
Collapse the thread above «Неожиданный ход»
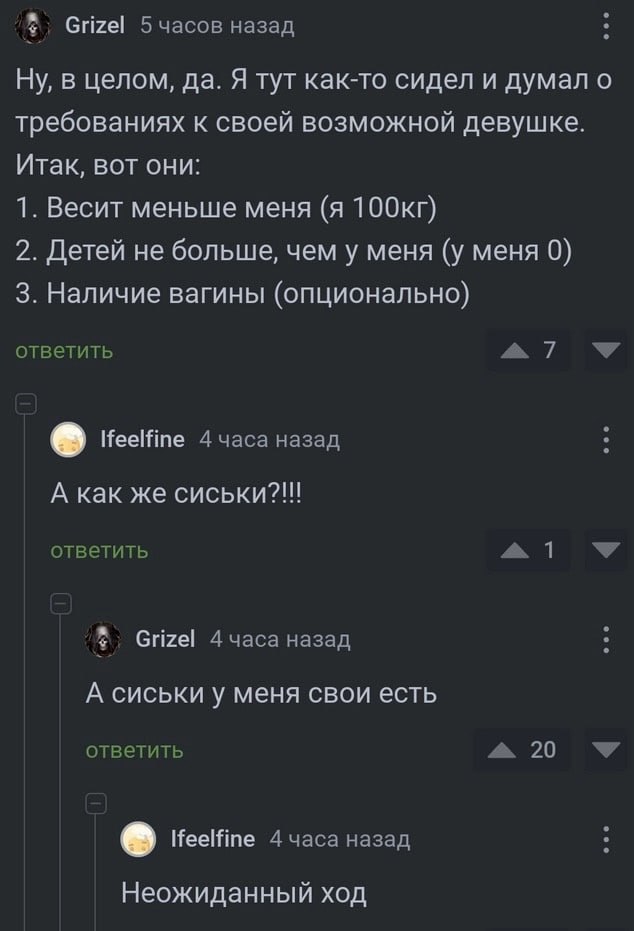coord(96,803)
